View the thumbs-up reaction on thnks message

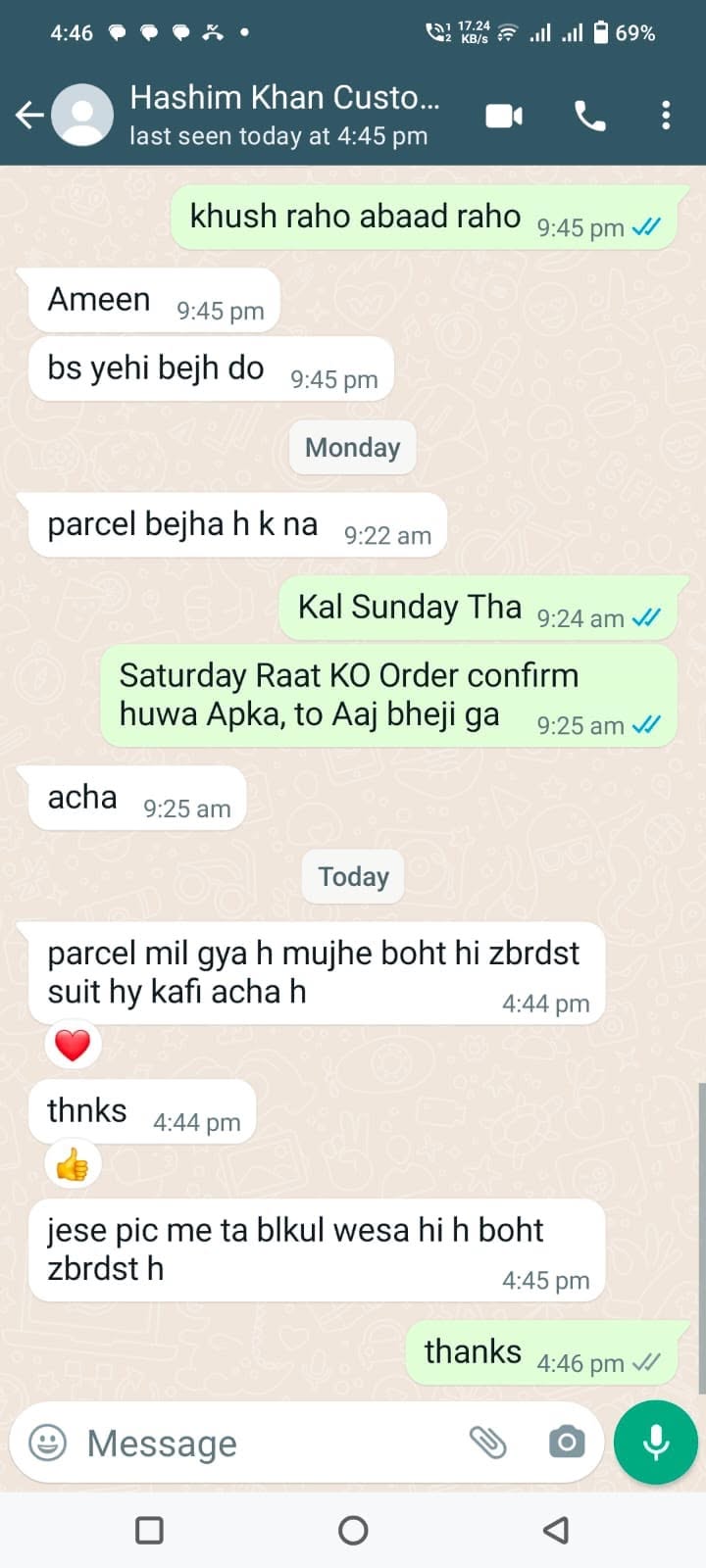click(x=73, y=1165)
